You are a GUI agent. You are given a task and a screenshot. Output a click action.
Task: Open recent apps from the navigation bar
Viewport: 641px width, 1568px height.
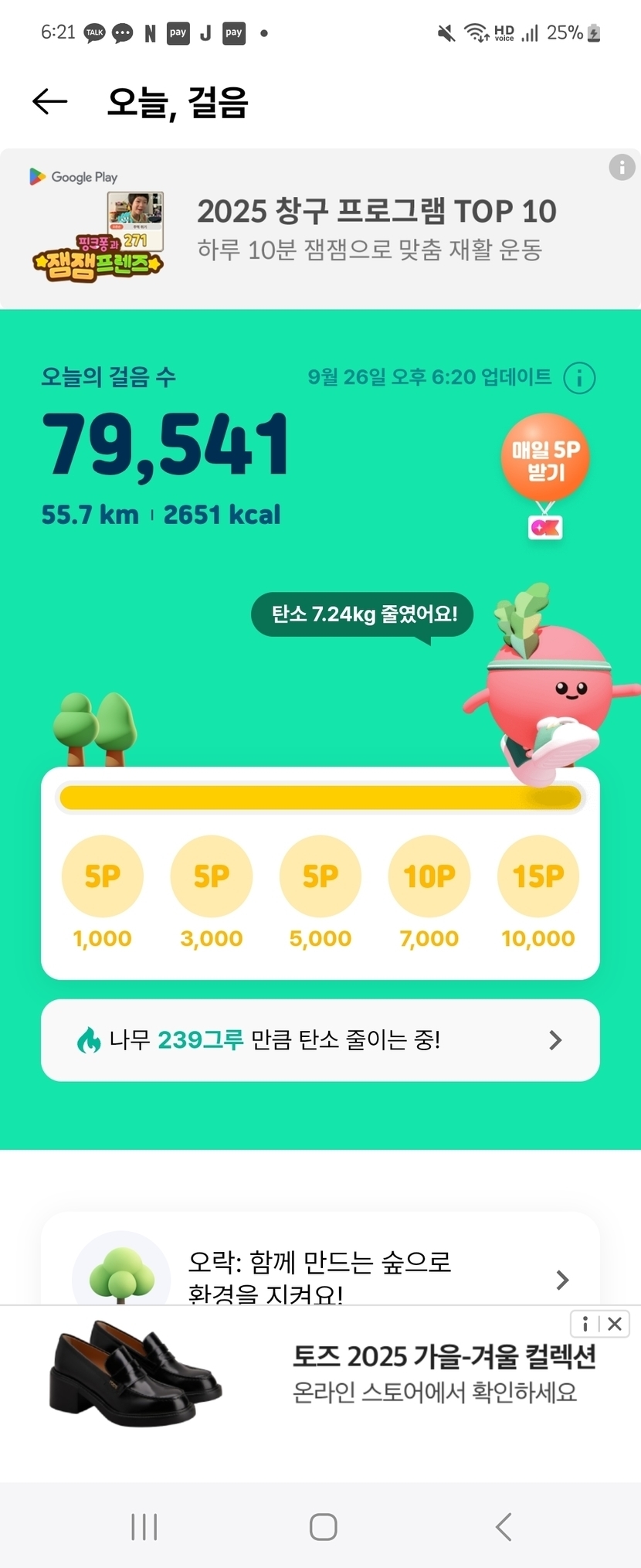point(144,1527)
